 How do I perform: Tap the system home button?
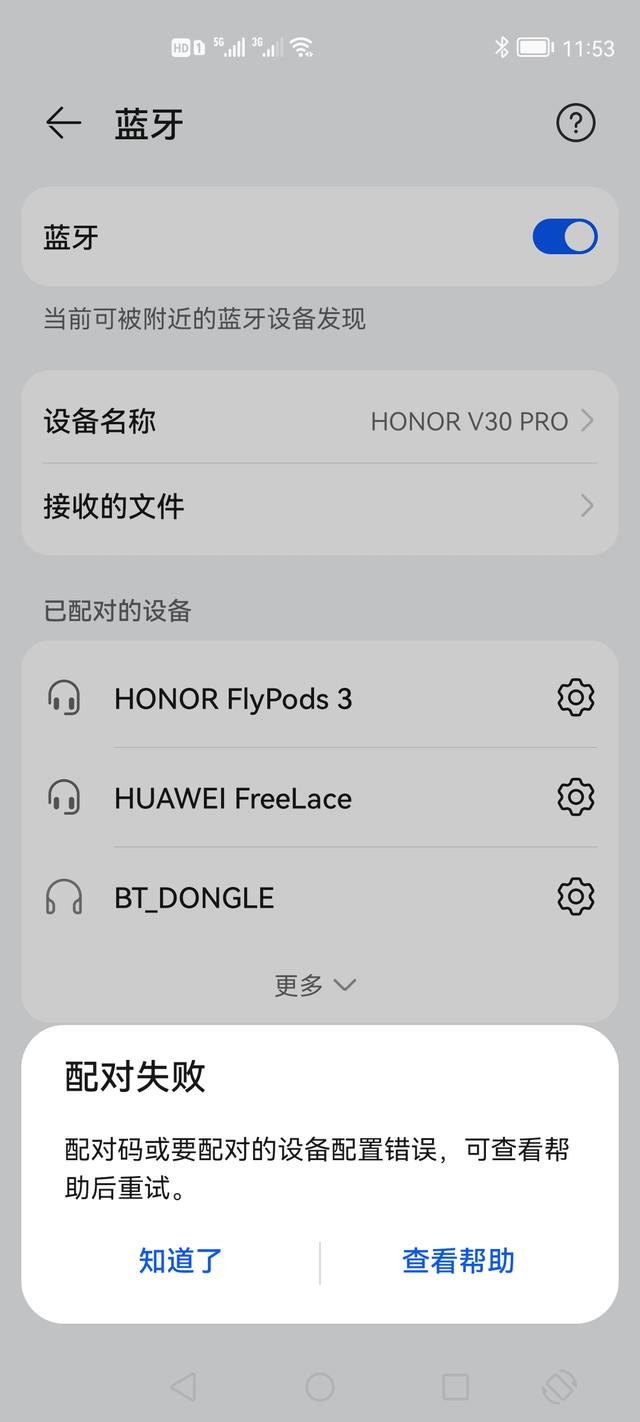click(x=320, y=1387)
